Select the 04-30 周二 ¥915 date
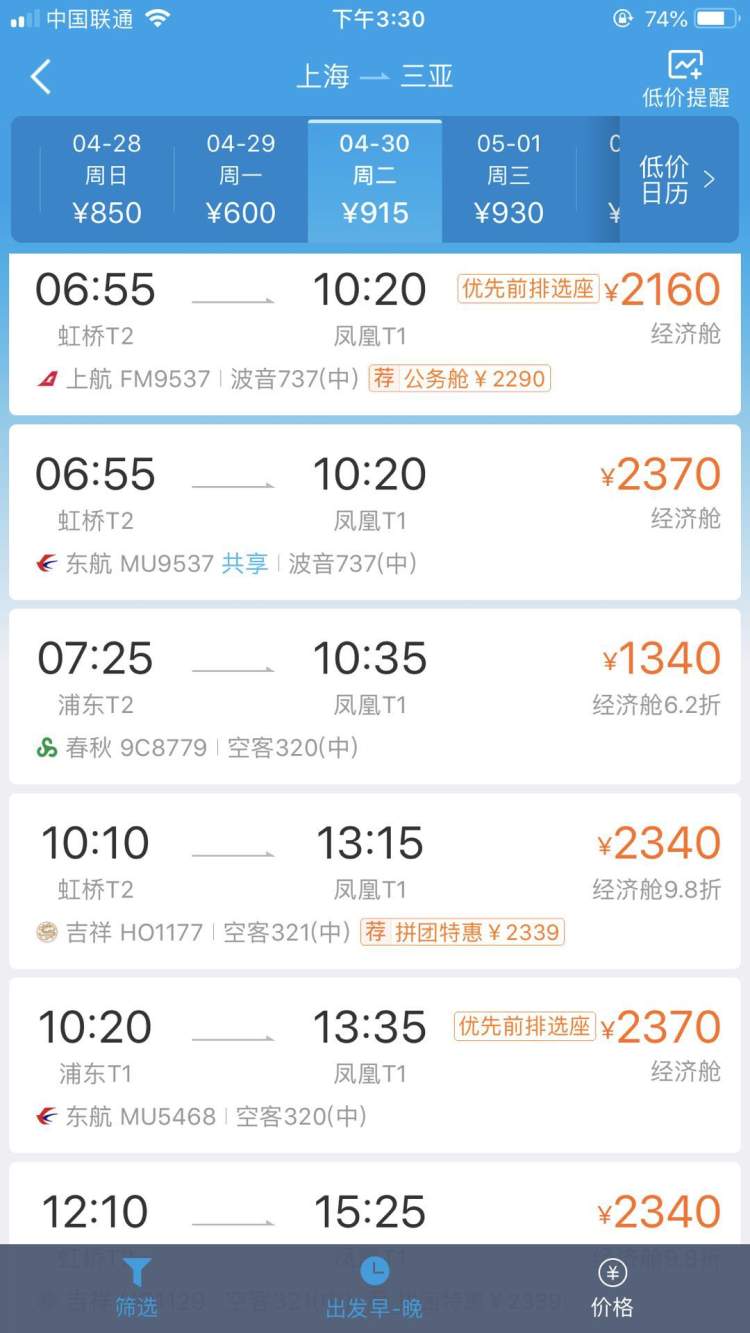 tap(375, 179)
